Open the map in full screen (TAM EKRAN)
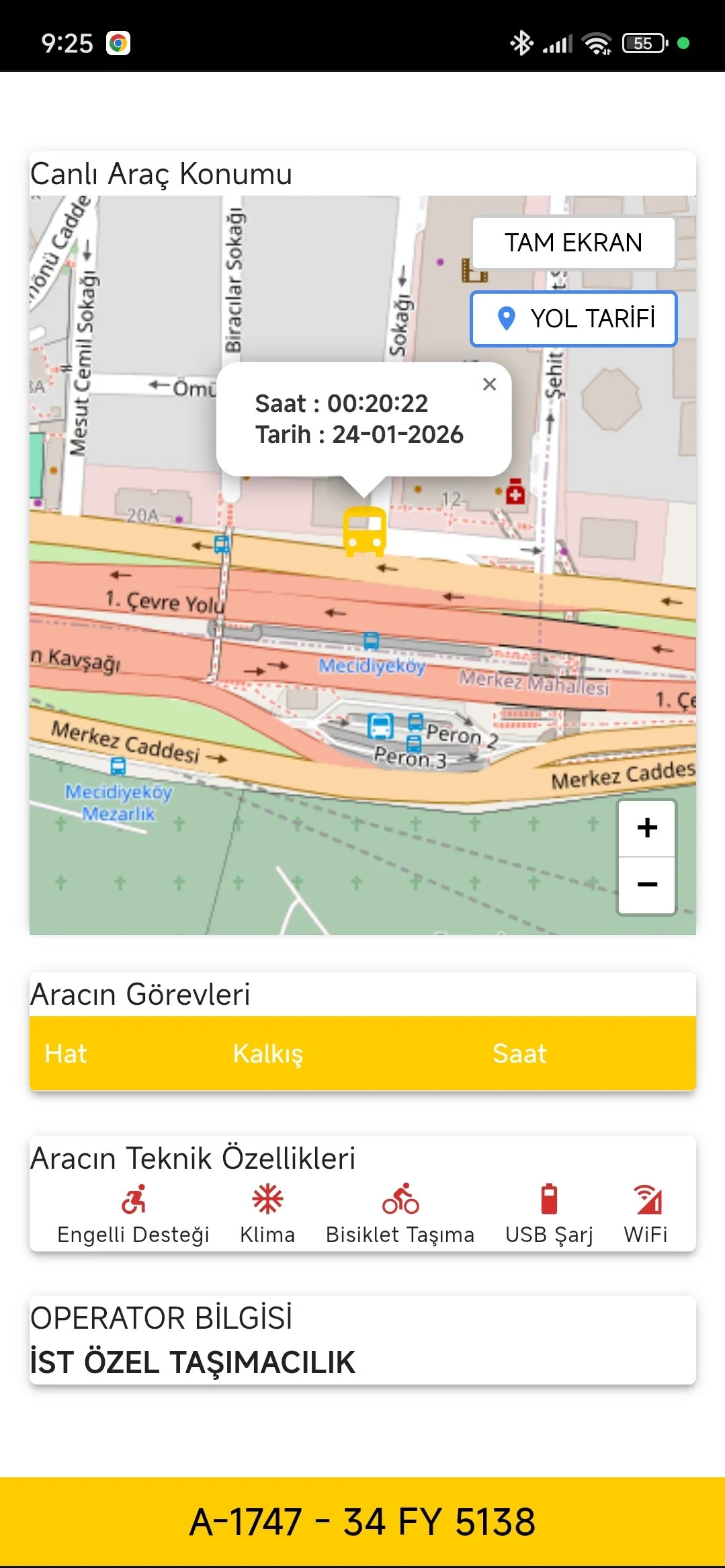 (573, 243)
